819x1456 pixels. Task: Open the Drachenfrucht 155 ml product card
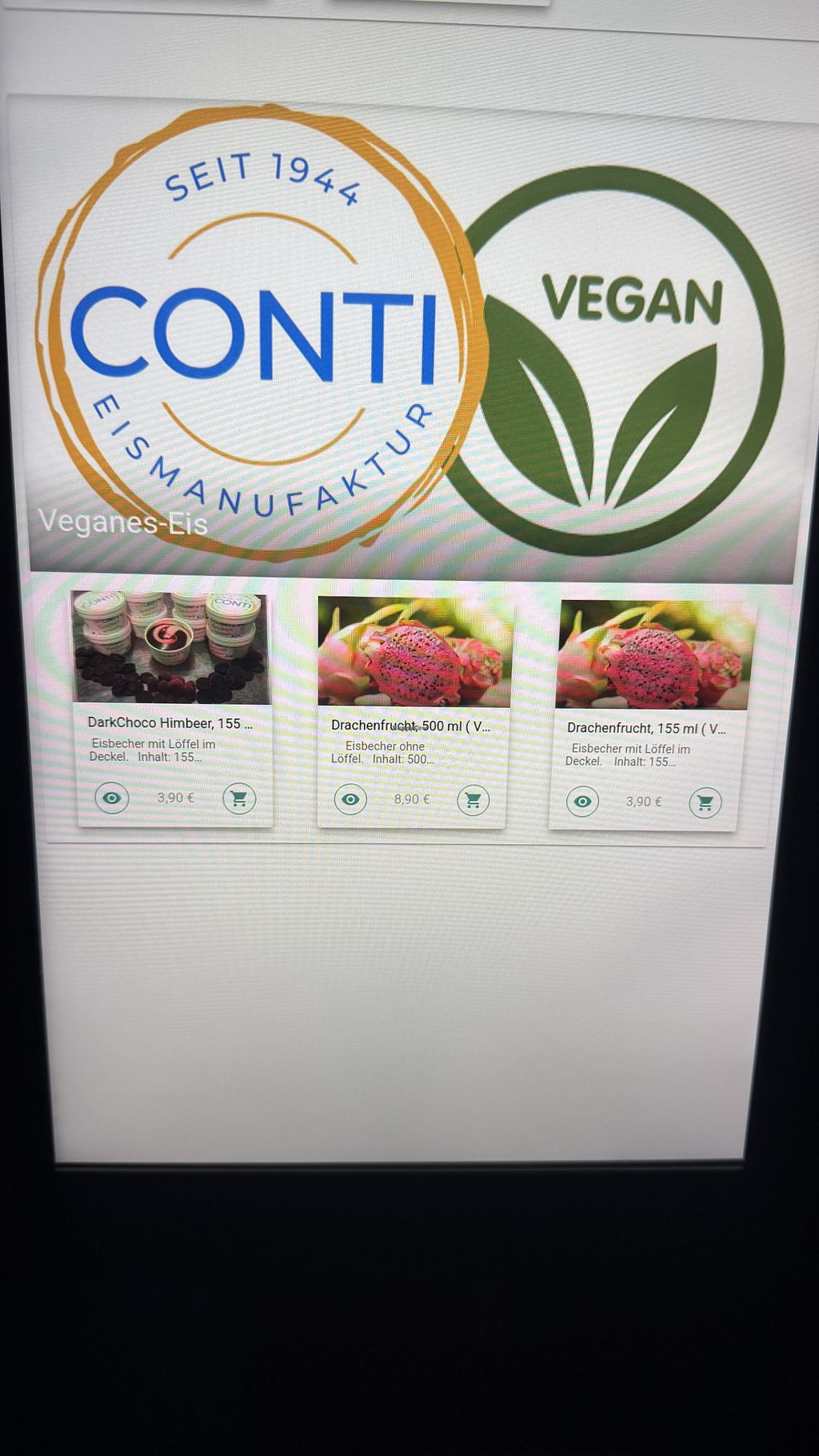656,656
